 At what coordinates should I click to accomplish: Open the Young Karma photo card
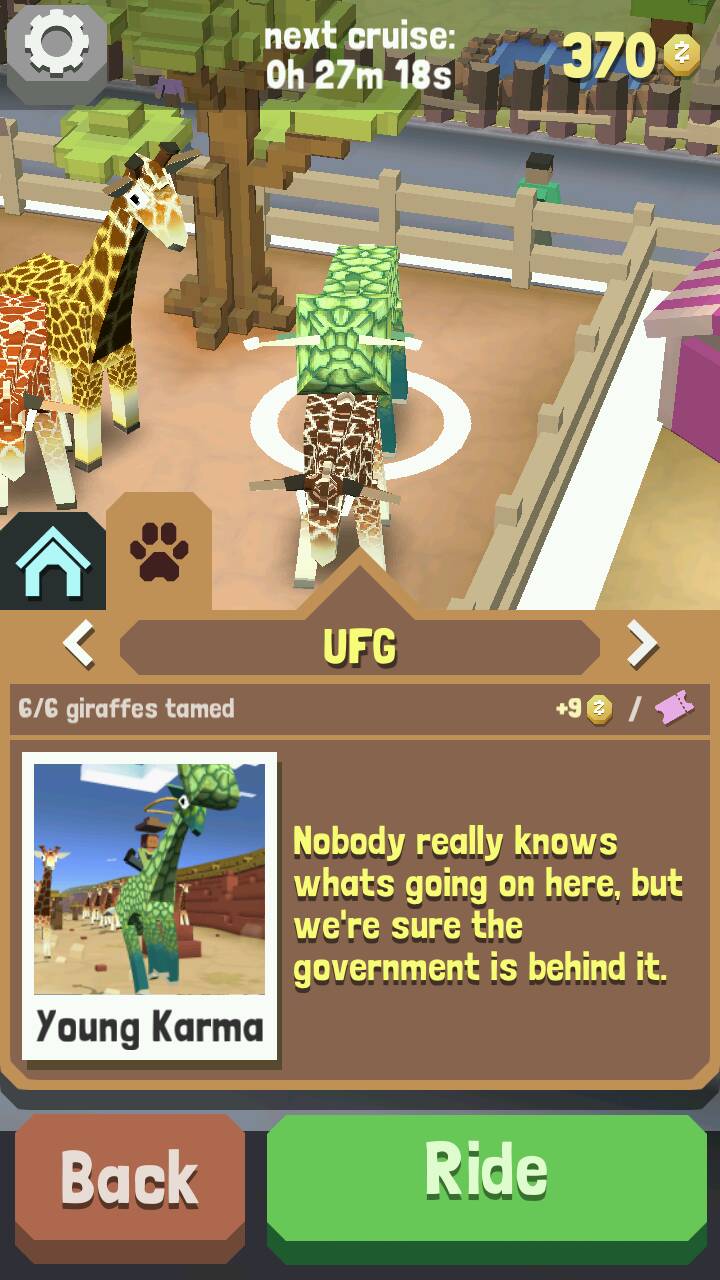(x=150, y=905)
